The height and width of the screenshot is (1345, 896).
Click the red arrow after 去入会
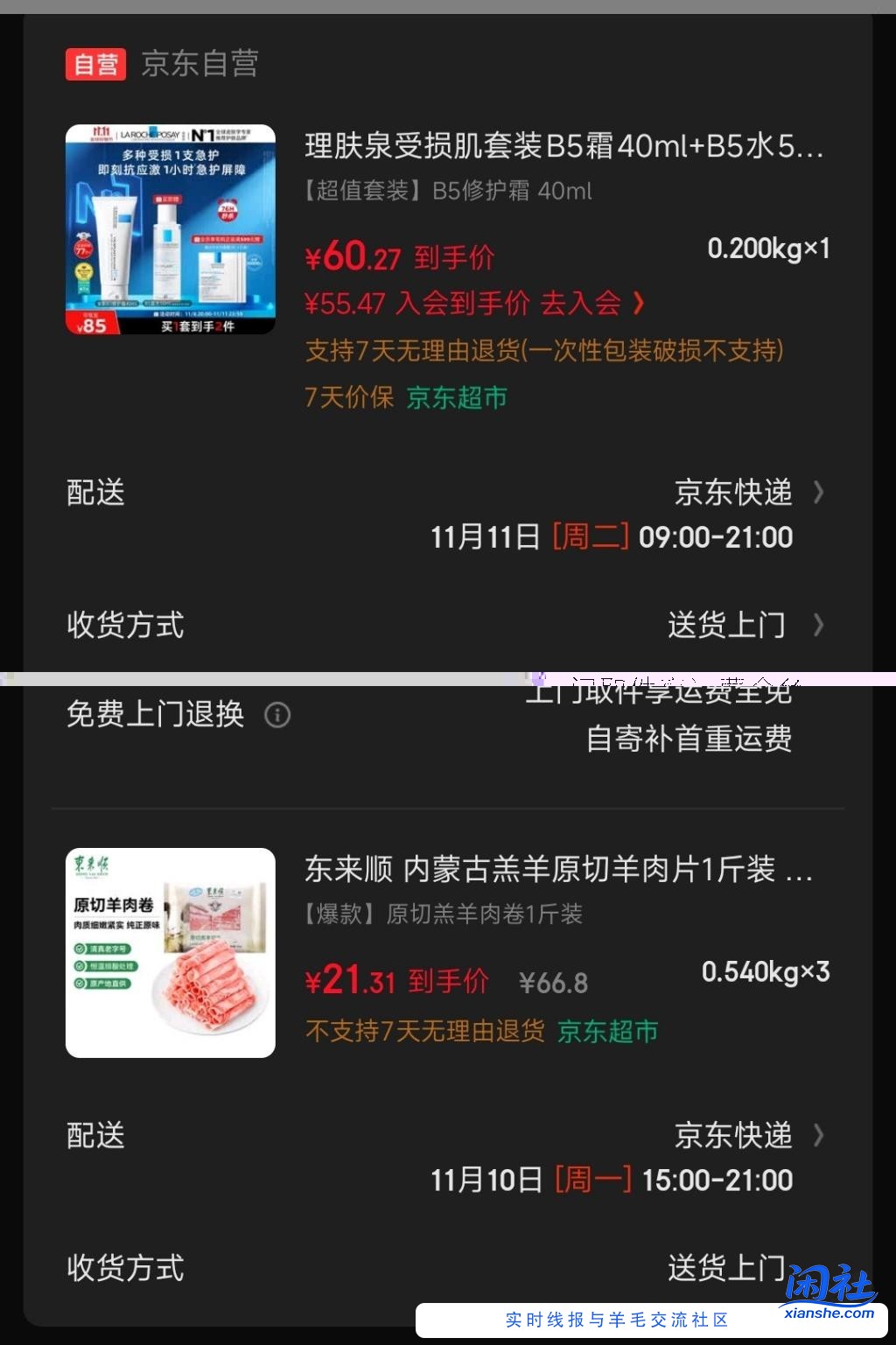[640, 305]
